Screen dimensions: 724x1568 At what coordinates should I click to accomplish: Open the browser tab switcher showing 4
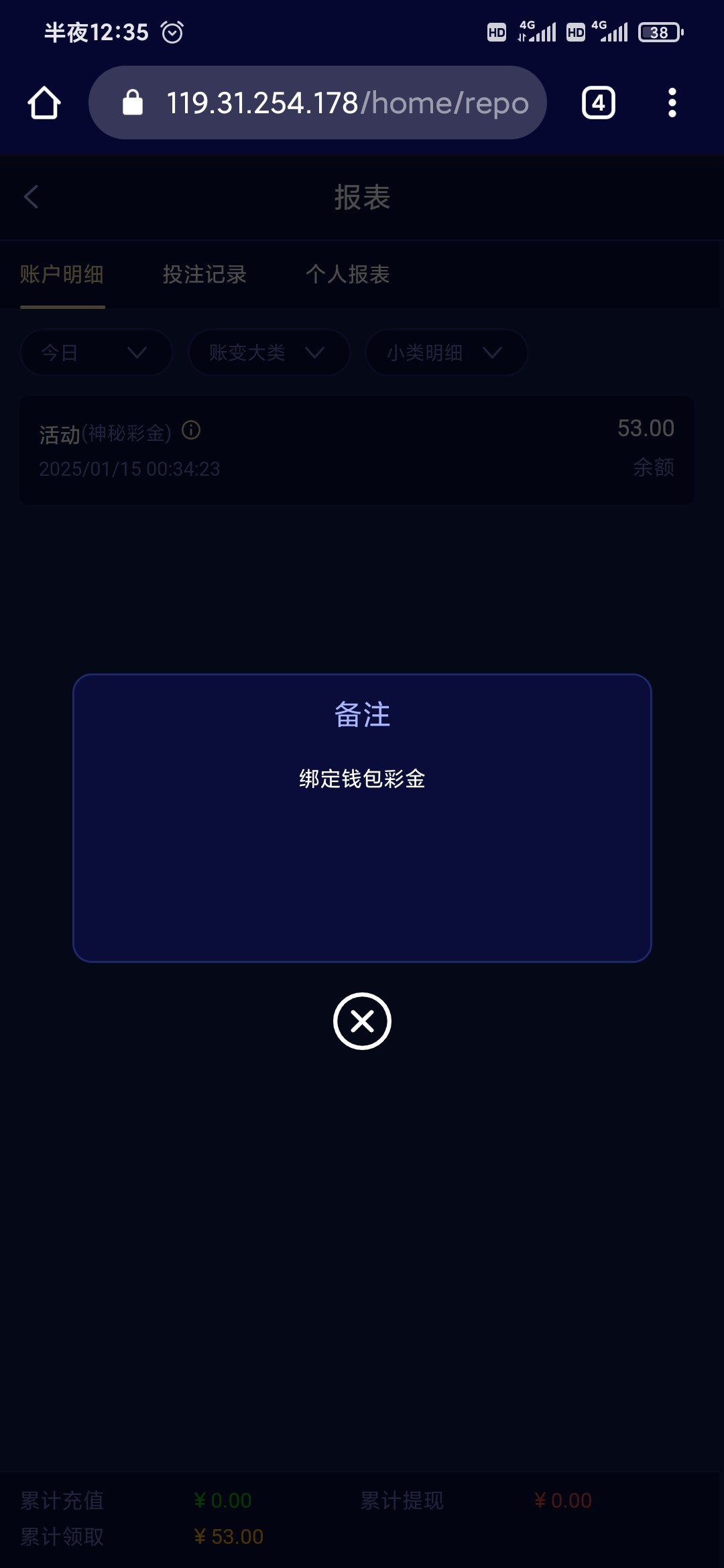click(x=599, y=103)
